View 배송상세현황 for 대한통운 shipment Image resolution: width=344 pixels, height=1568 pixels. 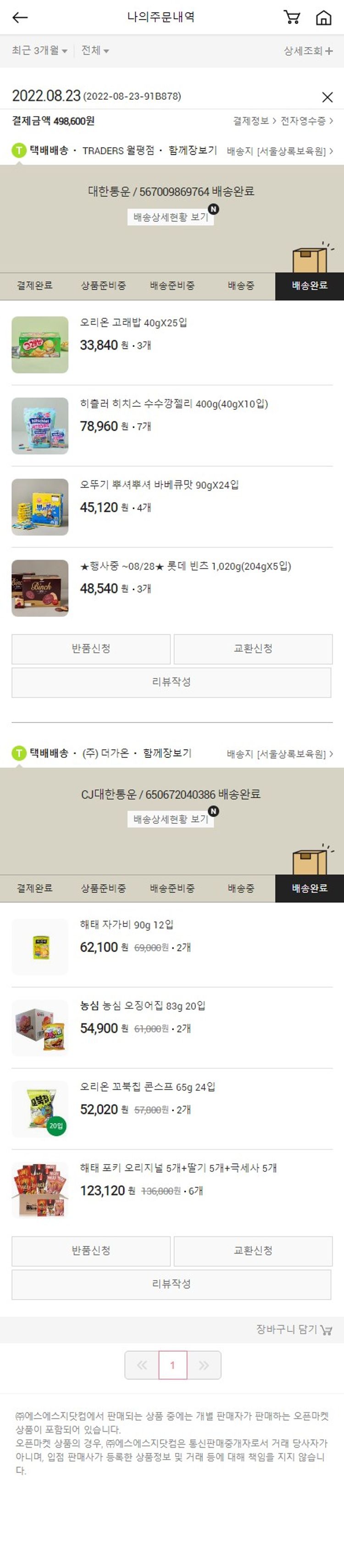pos(171,217)
